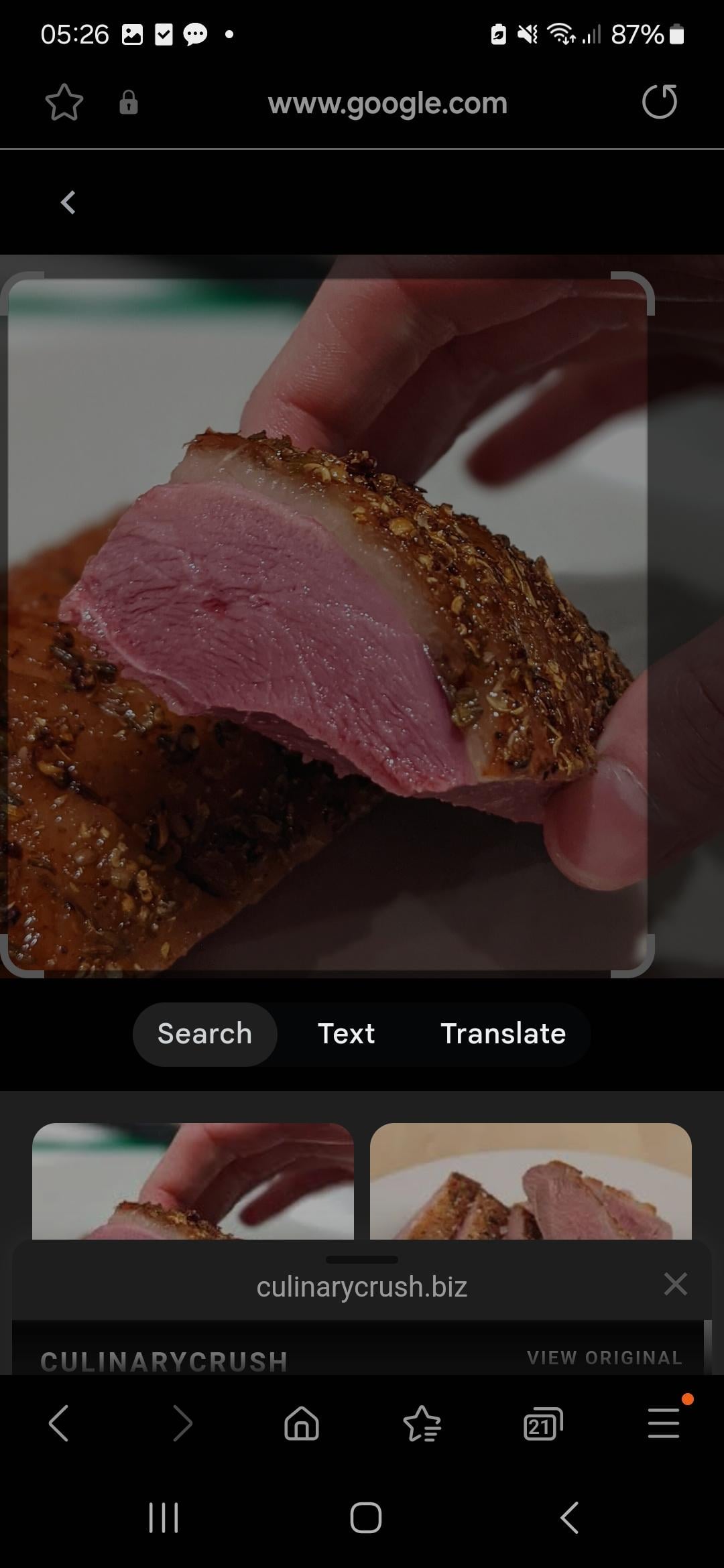Tap the URL bar showing www.google.com
The width and height of the screenshot is (724, 1568).
(x=387, y=103)
